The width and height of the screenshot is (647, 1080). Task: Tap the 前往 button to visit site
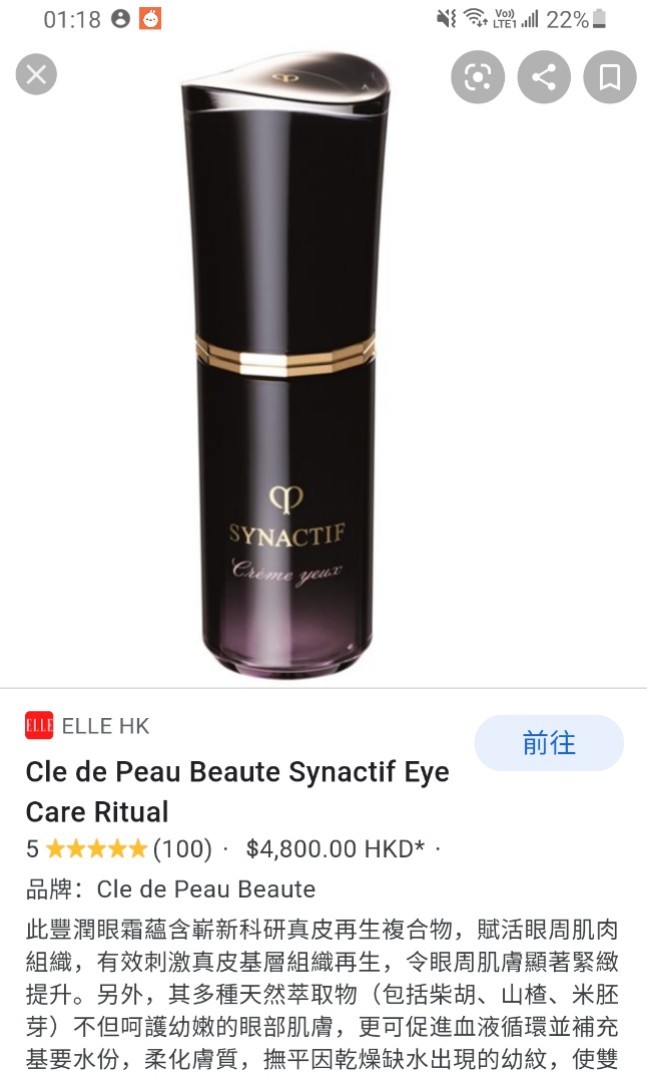548,743
